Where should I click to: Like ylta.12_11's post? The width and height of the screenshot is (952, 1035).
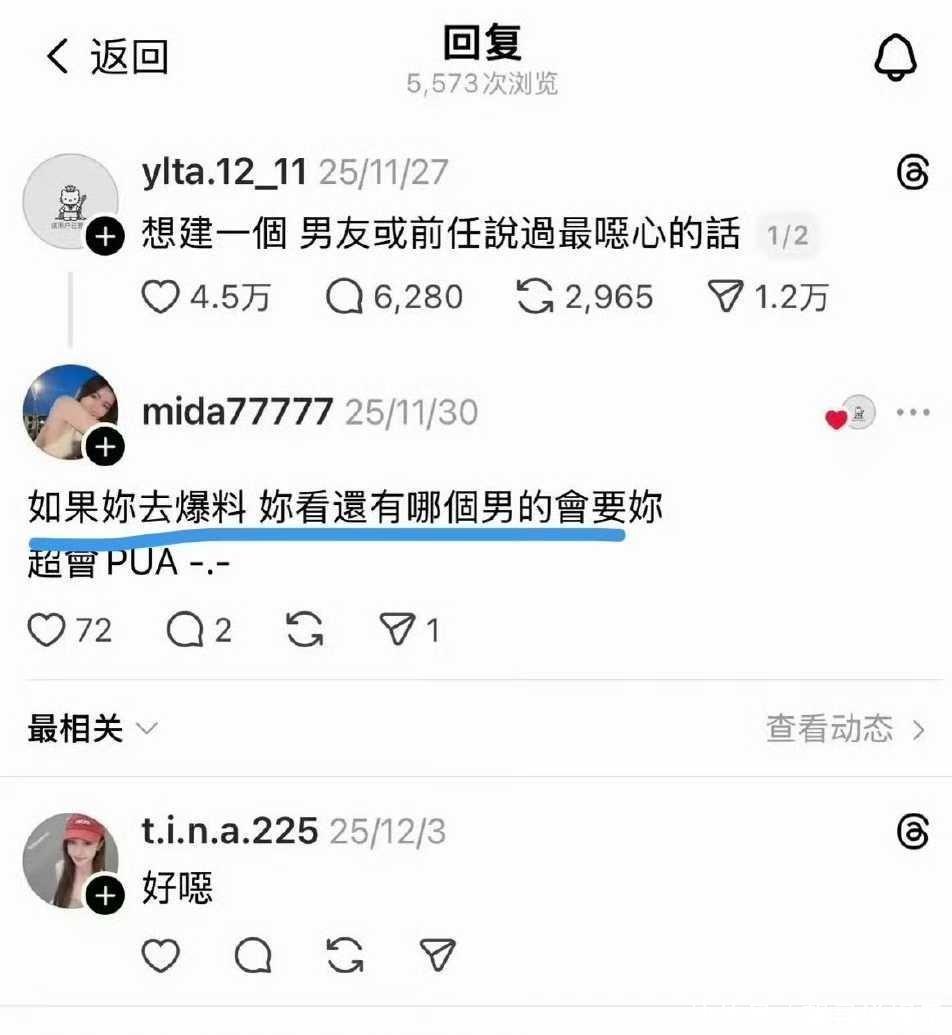[160, 297]
